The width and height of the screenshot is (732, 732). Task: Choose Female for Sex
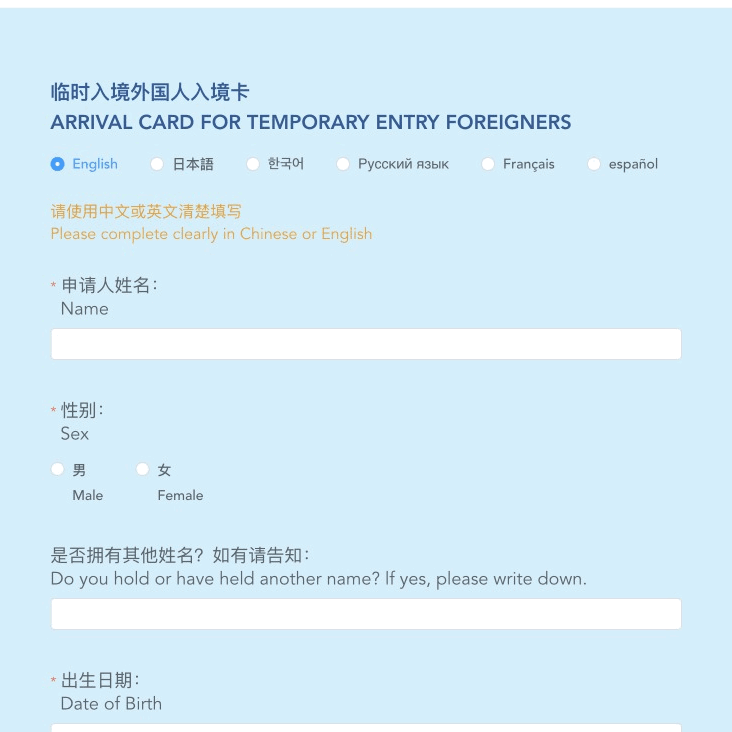click(143, 469)
